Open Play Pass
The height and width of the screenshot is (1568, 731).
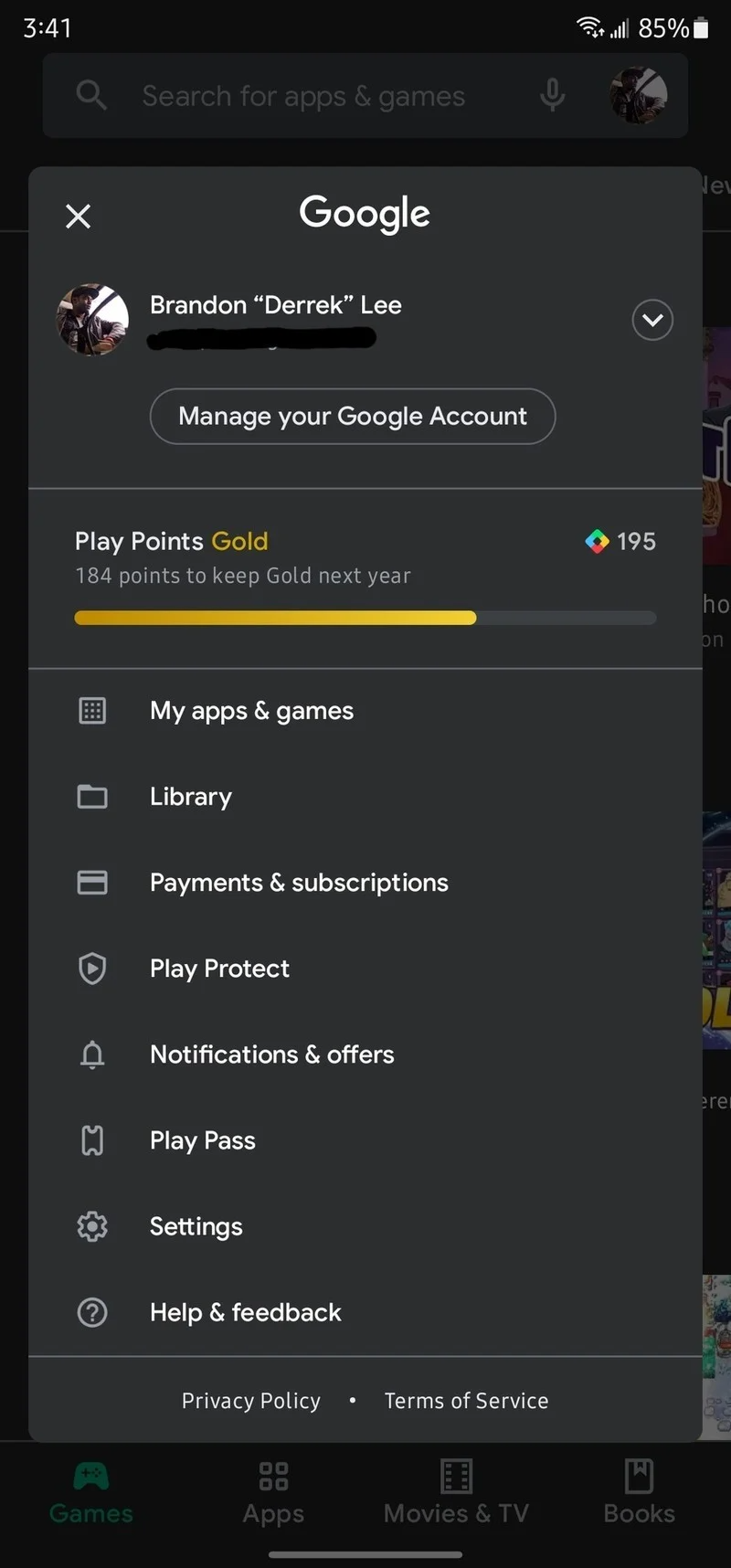pyautogui.click(x=202, y=1140)
